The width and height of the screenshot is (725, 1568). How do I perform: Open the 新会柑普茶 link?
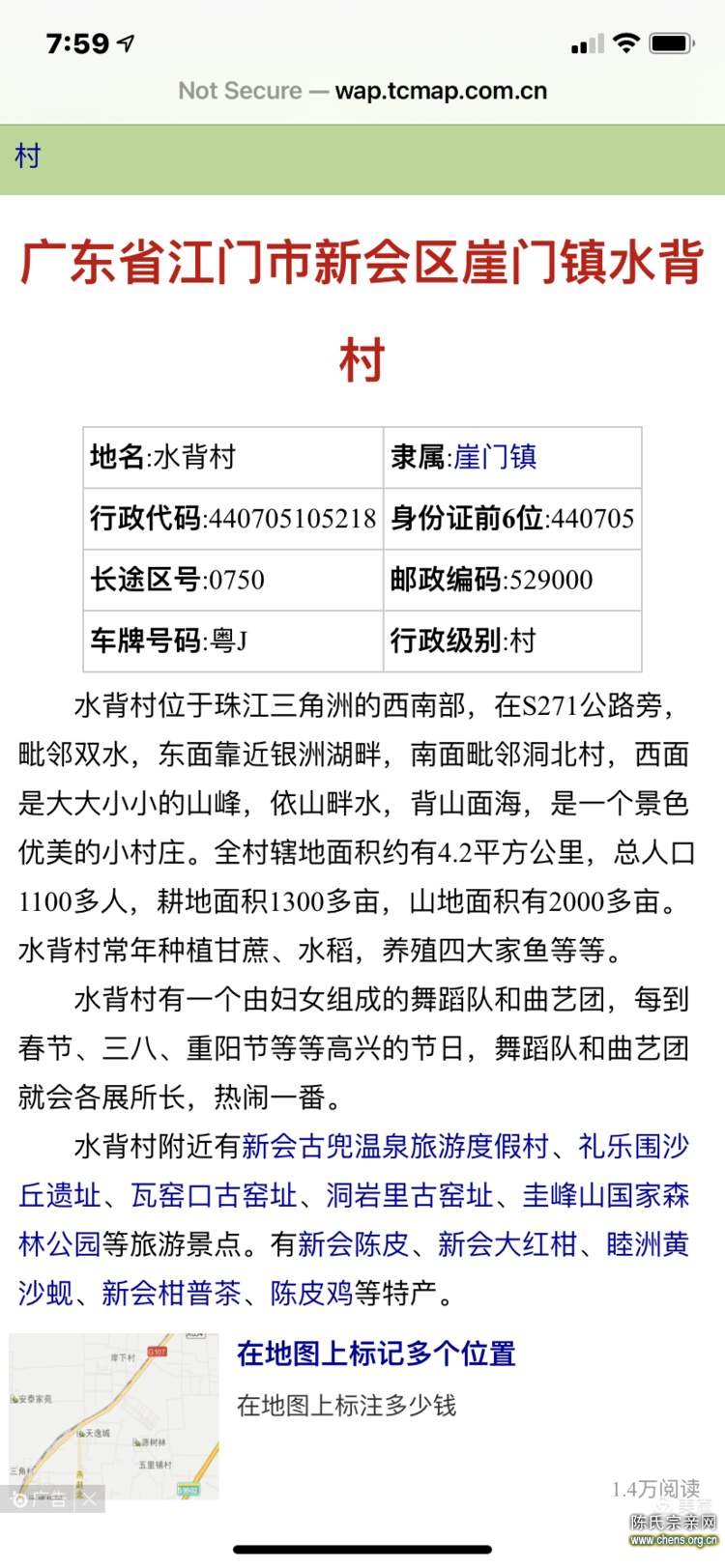171,1294
